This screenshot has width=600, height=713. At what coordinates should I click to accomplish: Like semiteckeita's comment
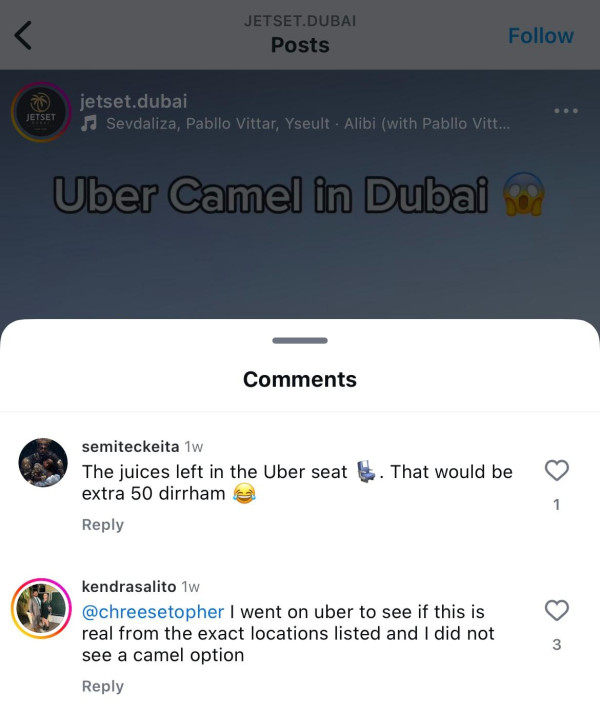click(x=556, y=470)
